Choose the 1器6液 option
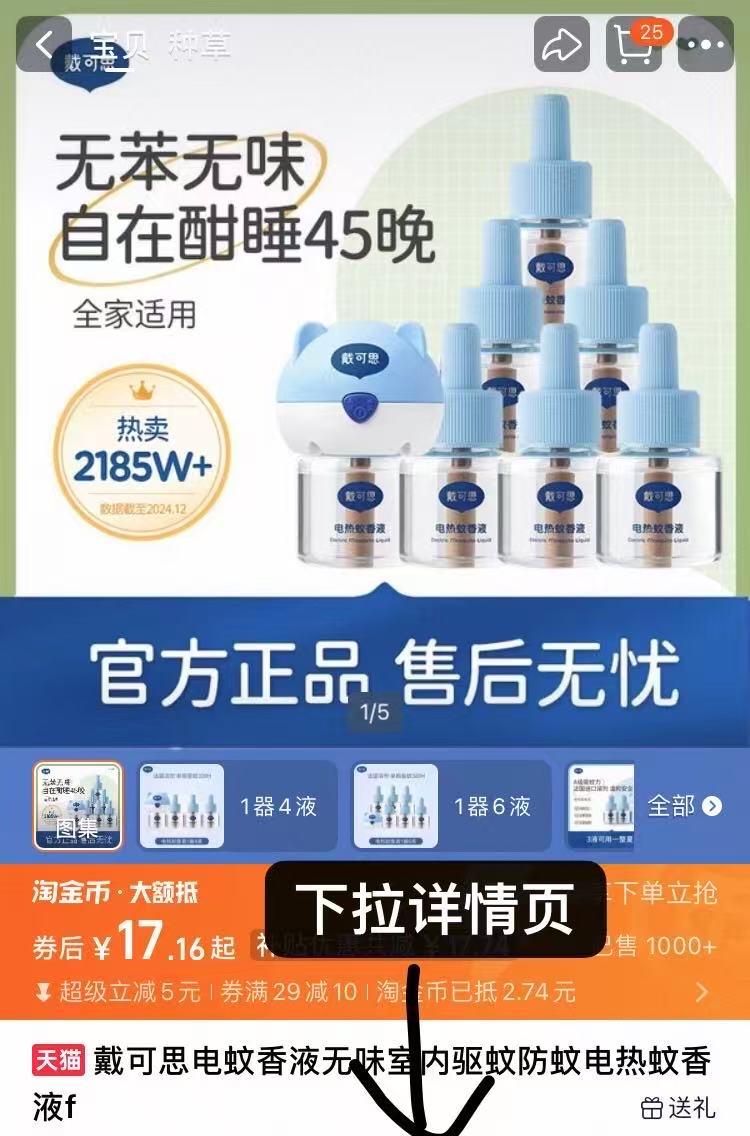 coord(451,806)
